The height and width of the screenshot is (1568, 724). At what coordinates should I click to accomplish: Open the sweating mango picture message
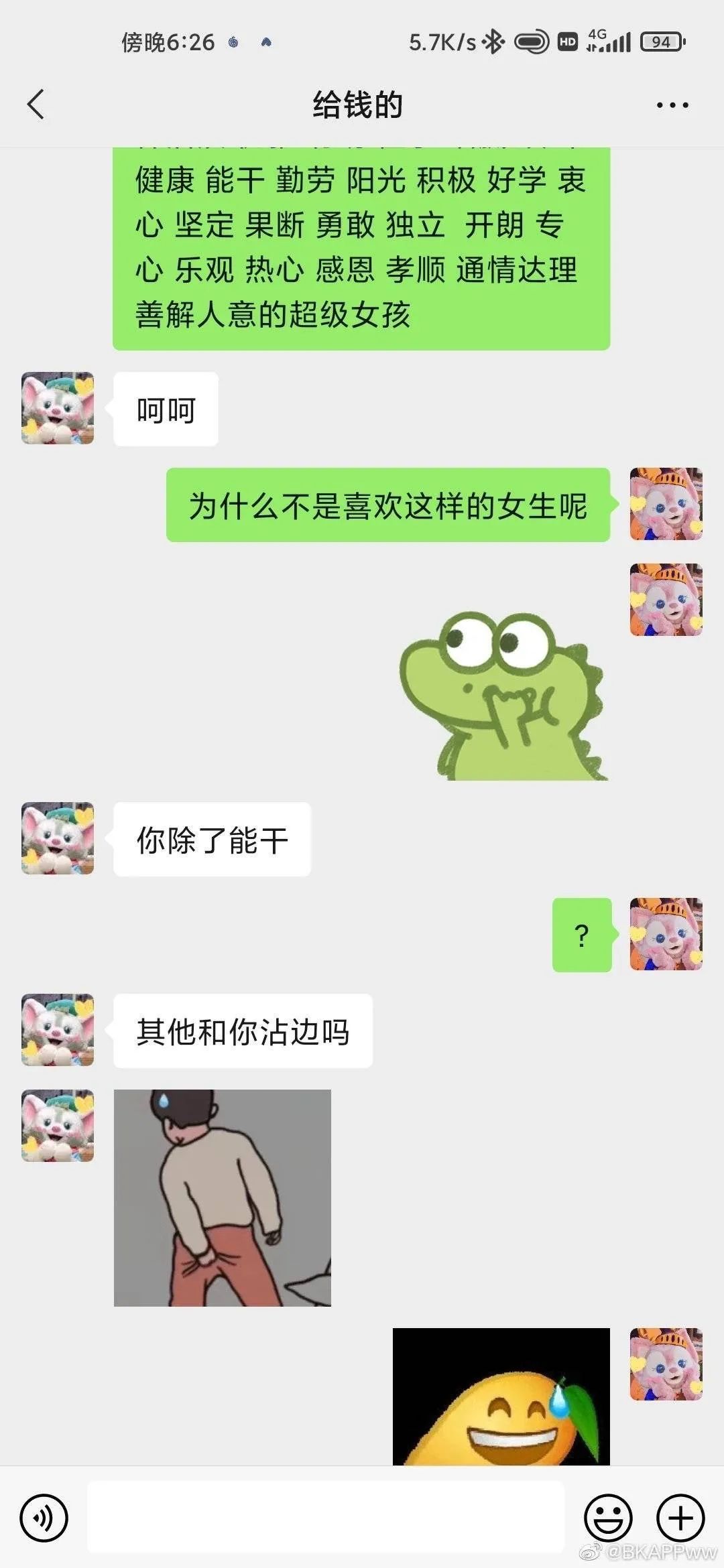pos(501,1396)
